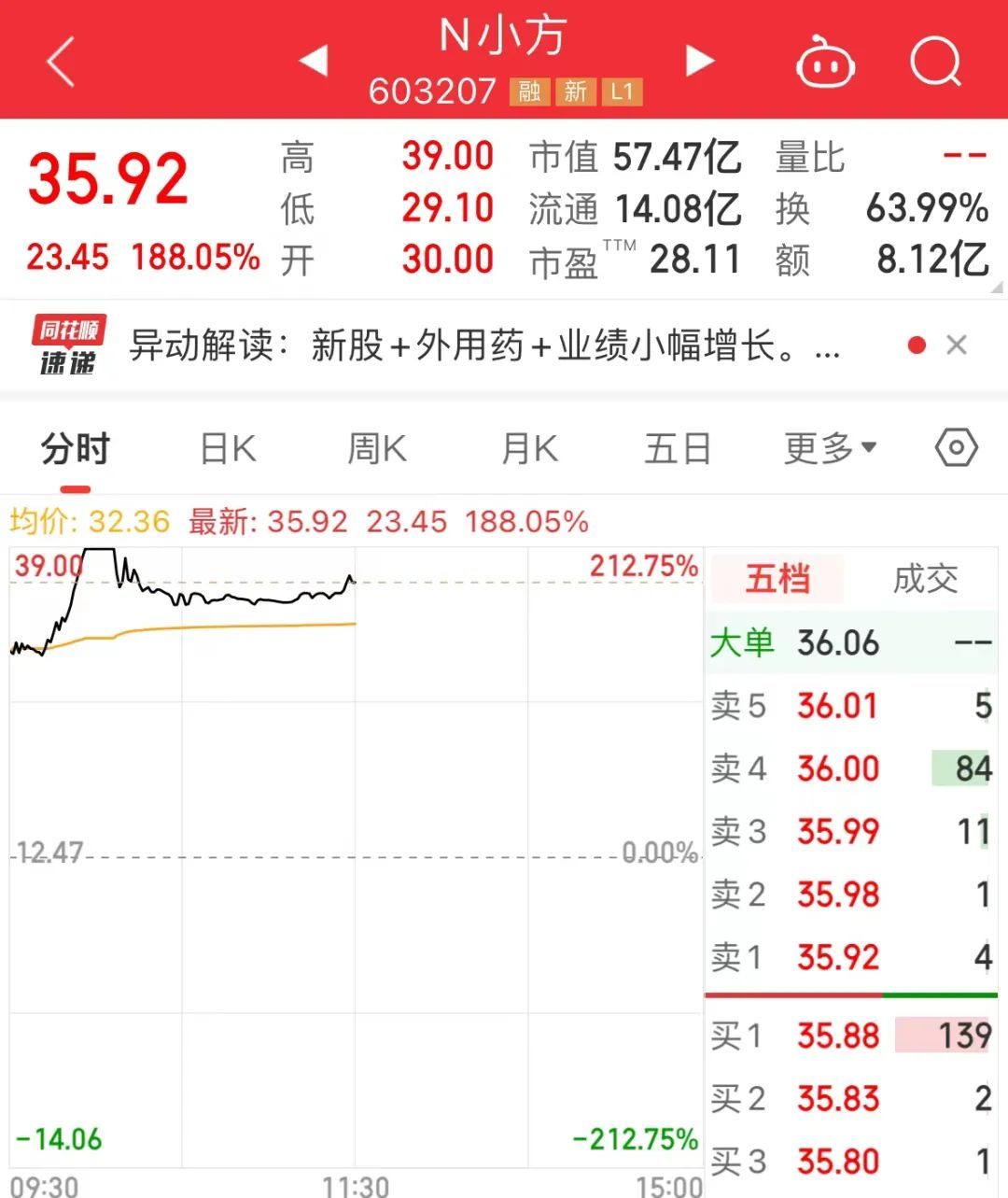Switch to the 五日 chart
1008x1198 pixels.
[678, 449]
